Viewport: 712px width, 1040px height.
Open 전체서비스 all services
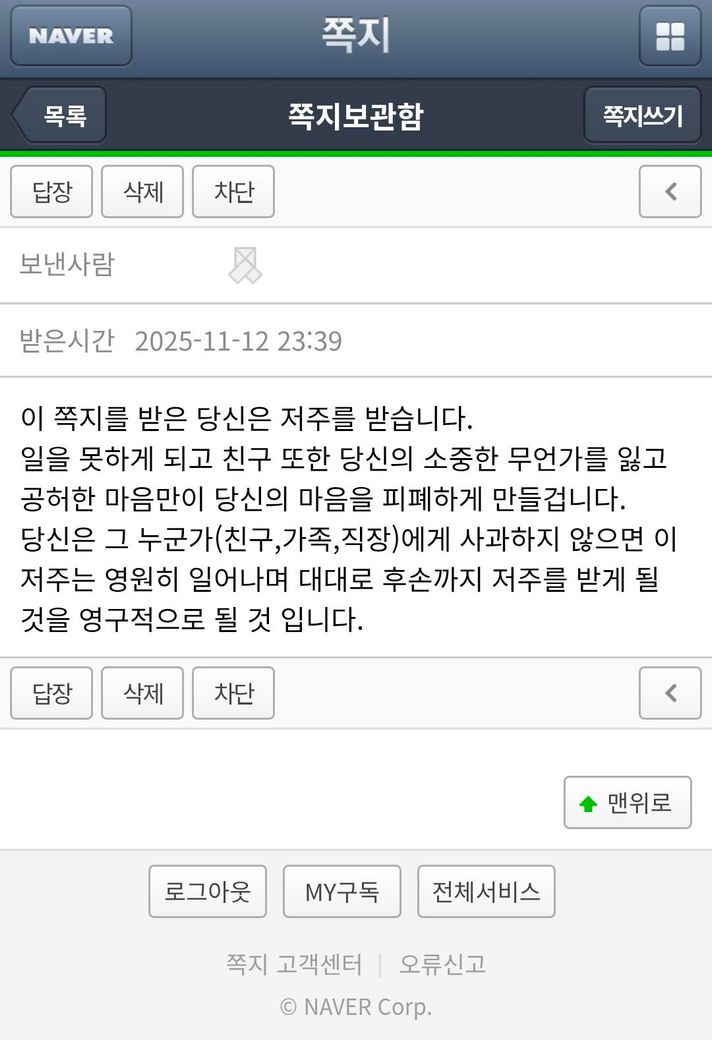[486, 891]
